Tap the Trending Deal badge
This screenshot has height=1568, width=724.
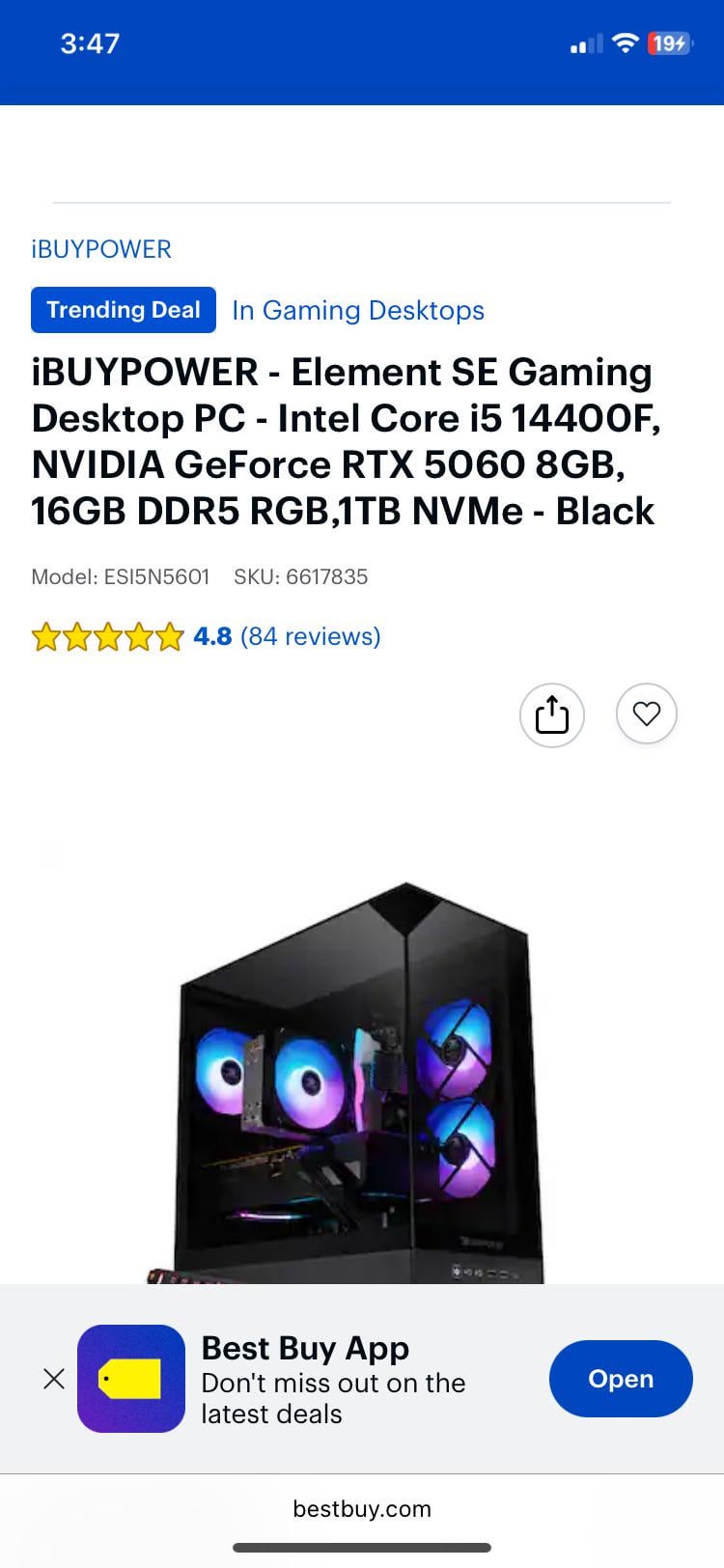click(124, 310)
